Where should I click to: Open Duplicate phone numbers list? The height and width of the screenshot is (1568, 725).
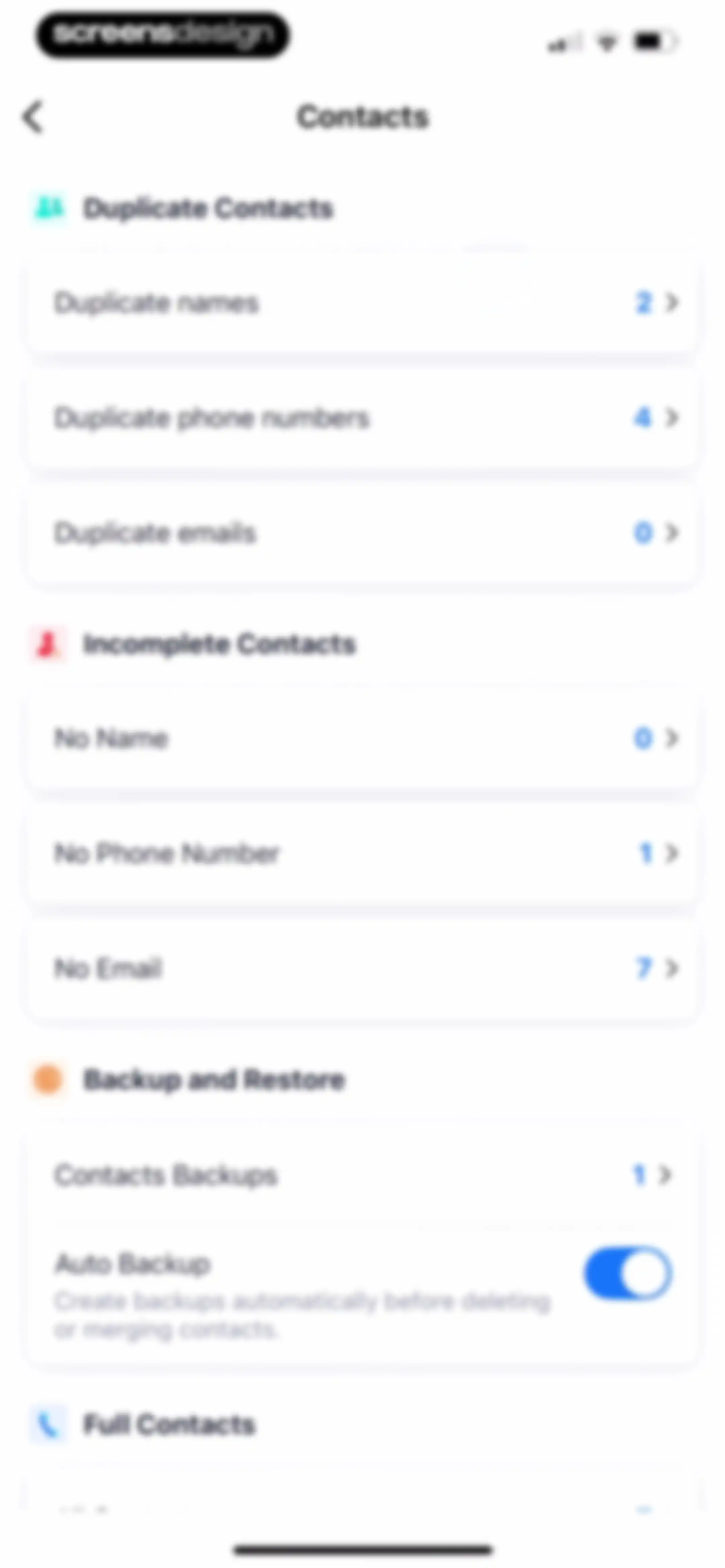point(362,418)
